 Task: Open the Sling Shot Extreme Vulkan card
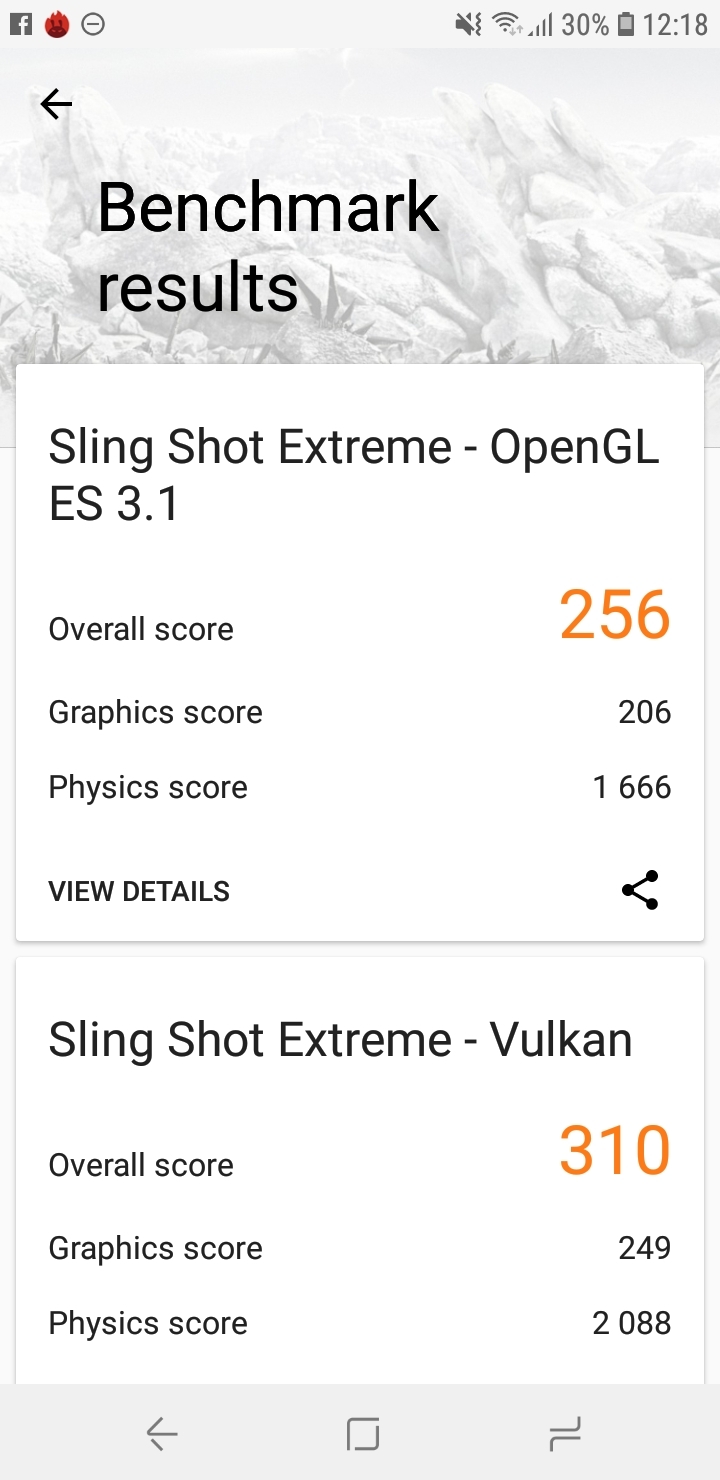pos(340,1041)
